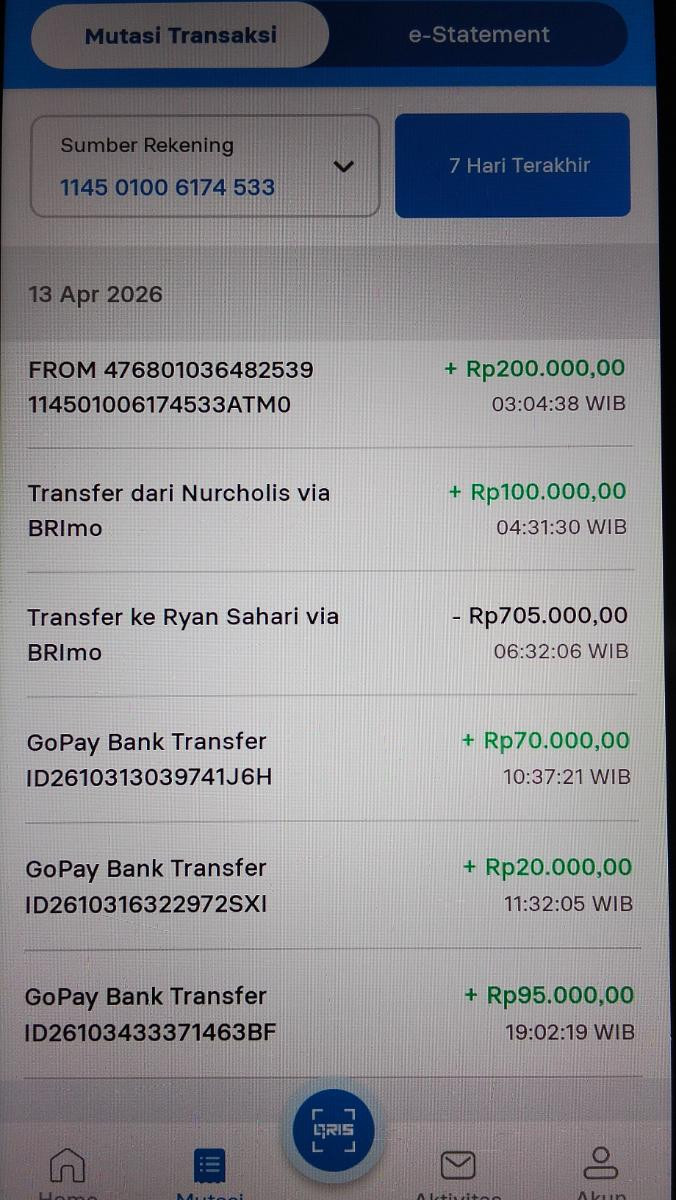View the GoPay transfer of Rp70.000,00
This screenshot has width=676, height=1200.
[x=328, y=759]
